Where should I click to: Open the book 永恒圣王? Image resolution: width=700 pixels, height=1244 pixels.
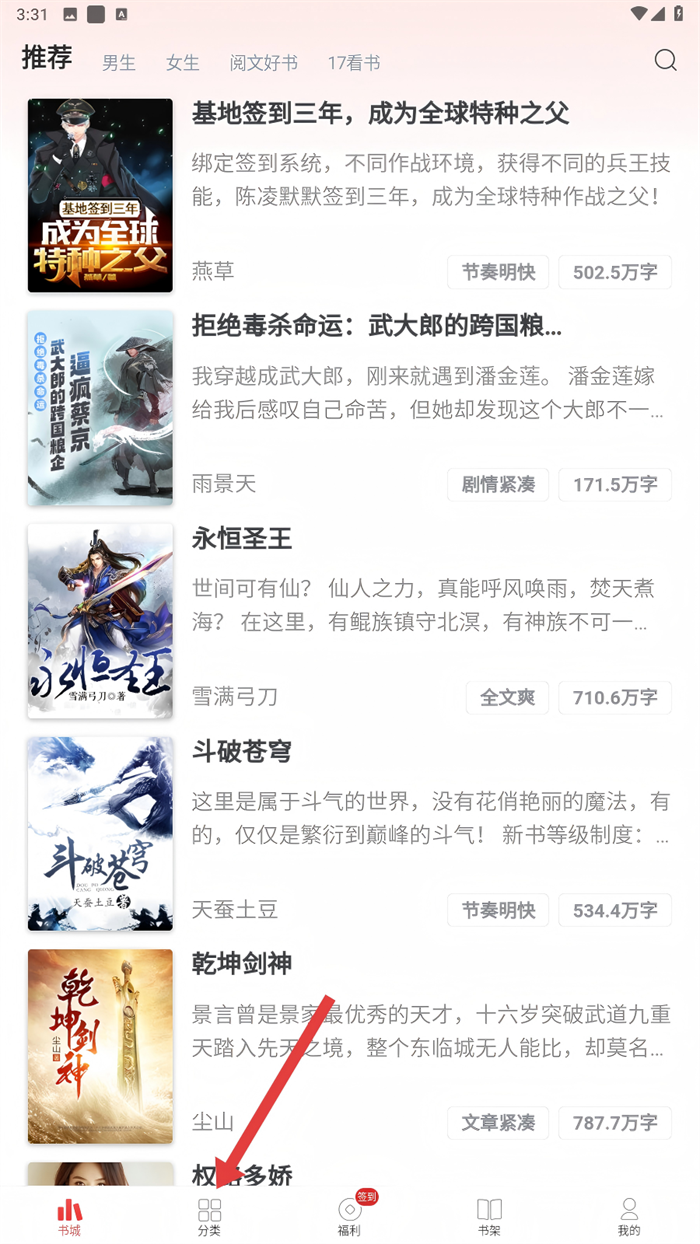coord(242,539)
